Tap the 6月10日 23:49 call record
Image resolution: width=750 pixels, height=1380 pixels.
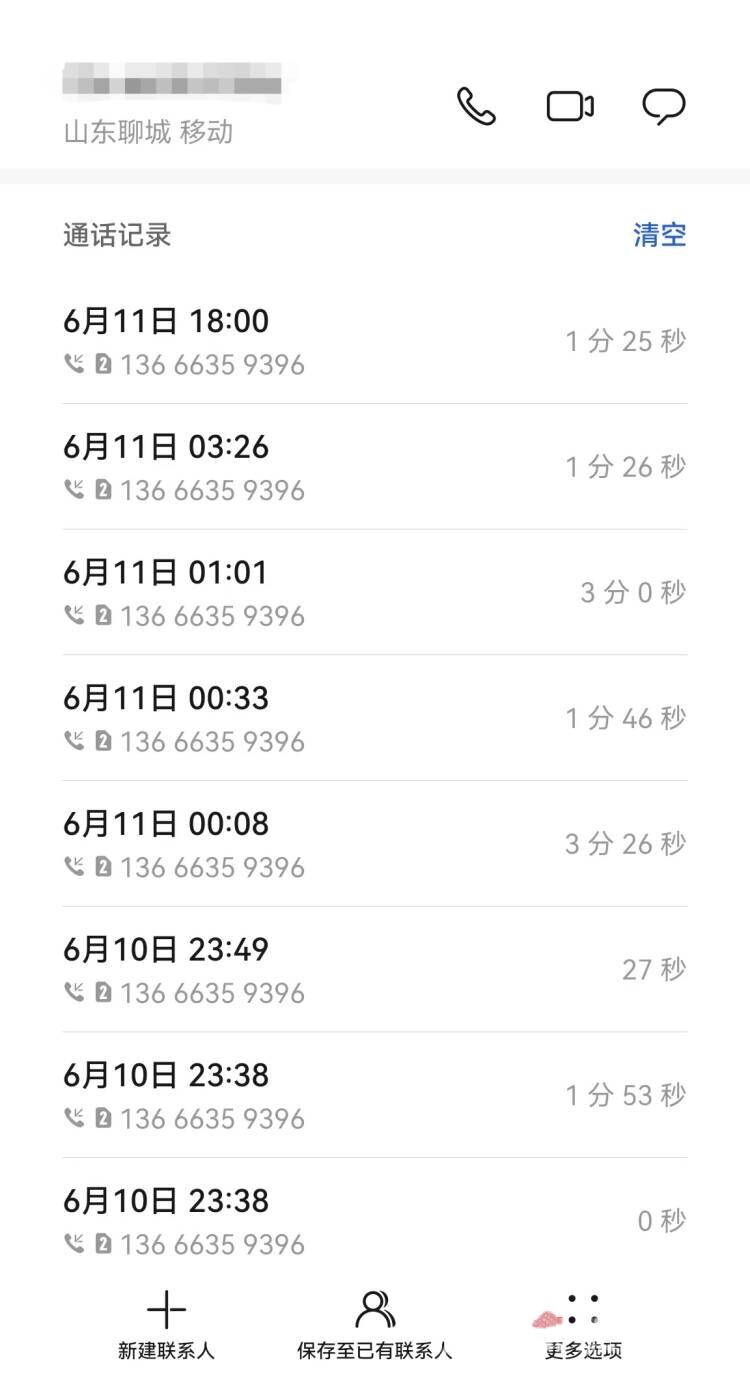click(x=375, y=970)
